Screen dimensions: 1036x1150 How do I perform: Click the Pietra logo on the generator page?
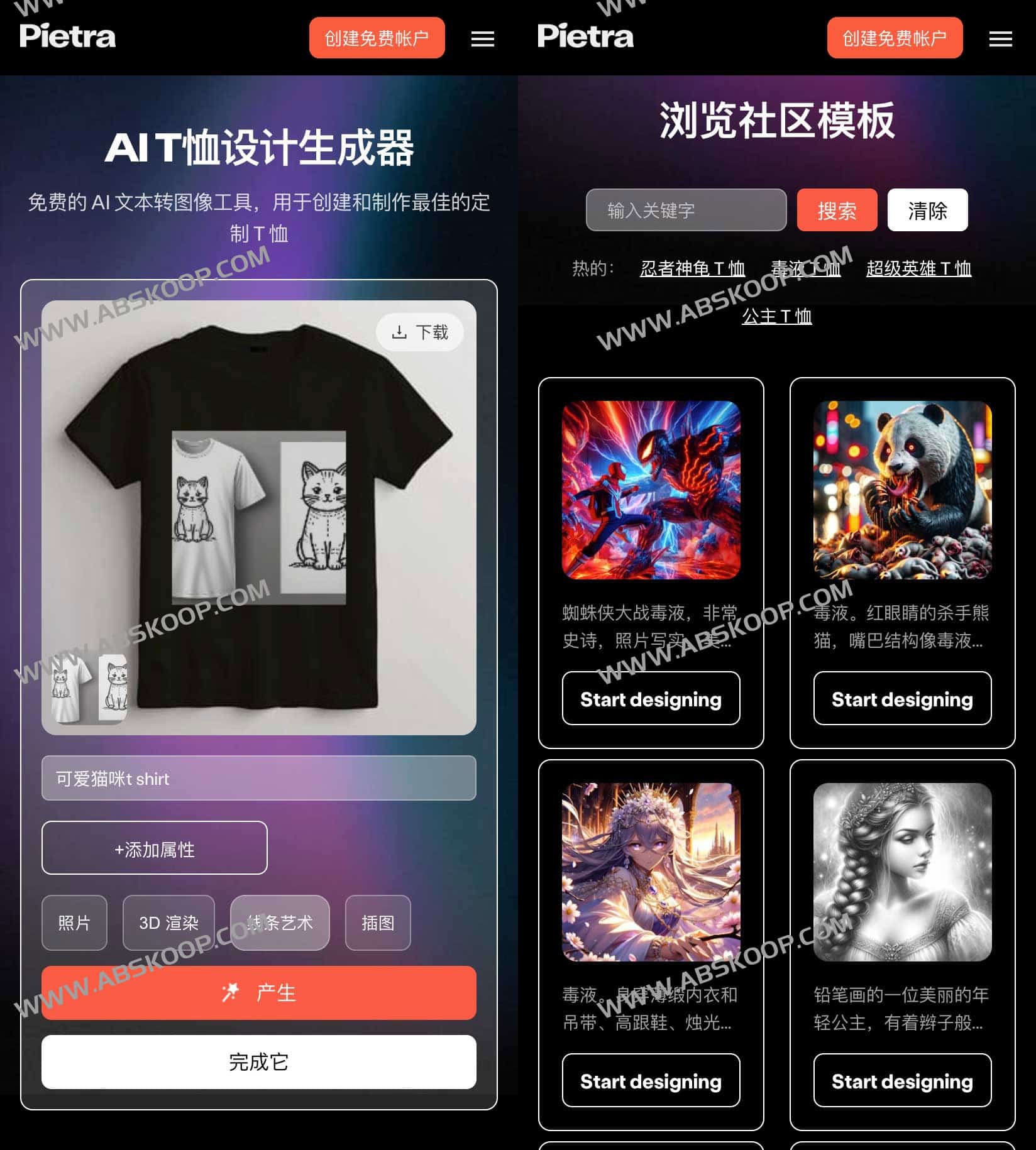coord(68,36)
